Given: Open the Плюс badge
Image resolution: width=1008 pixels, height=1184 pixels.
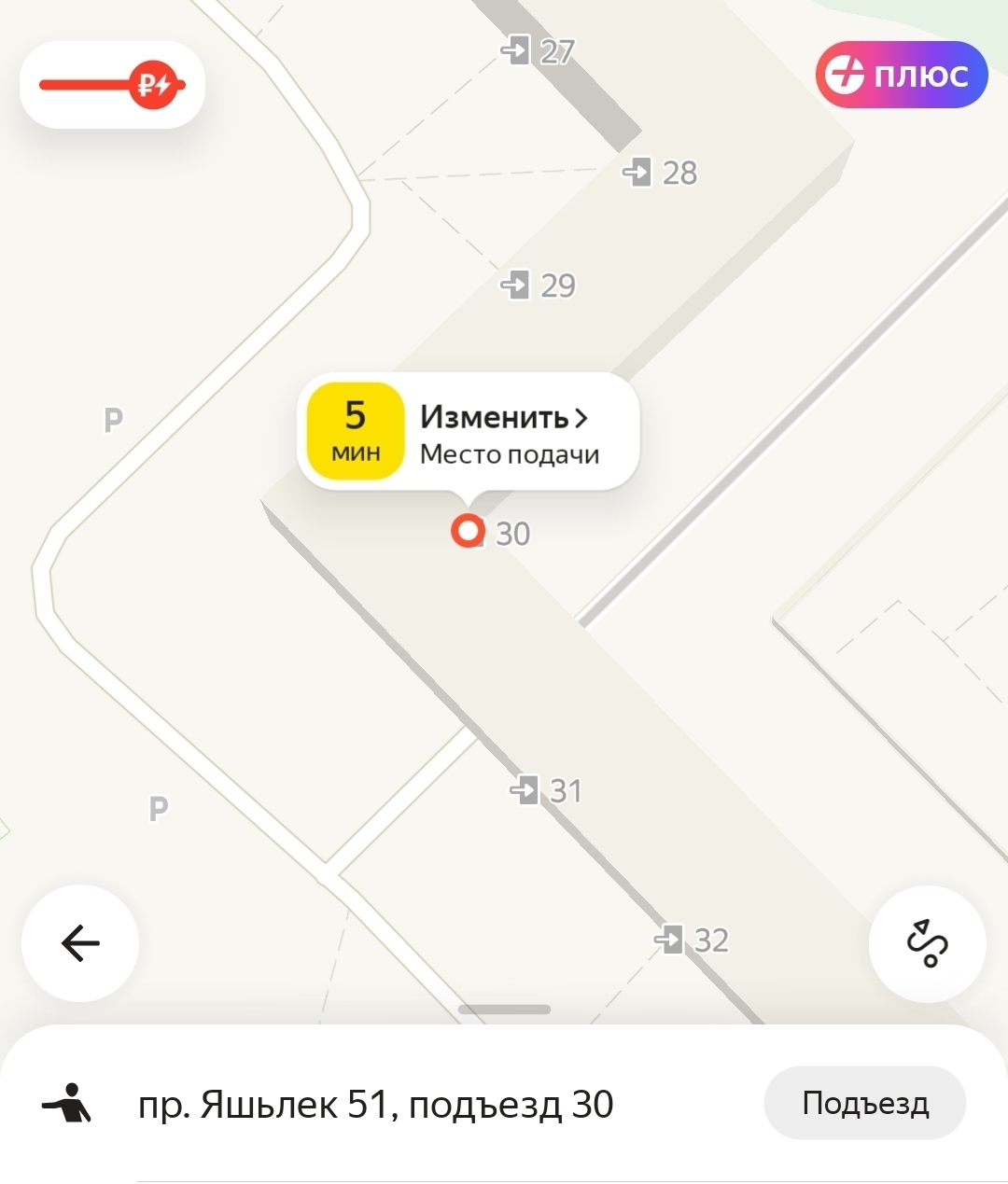Looking at the screenshot, I should pos(902,76).
